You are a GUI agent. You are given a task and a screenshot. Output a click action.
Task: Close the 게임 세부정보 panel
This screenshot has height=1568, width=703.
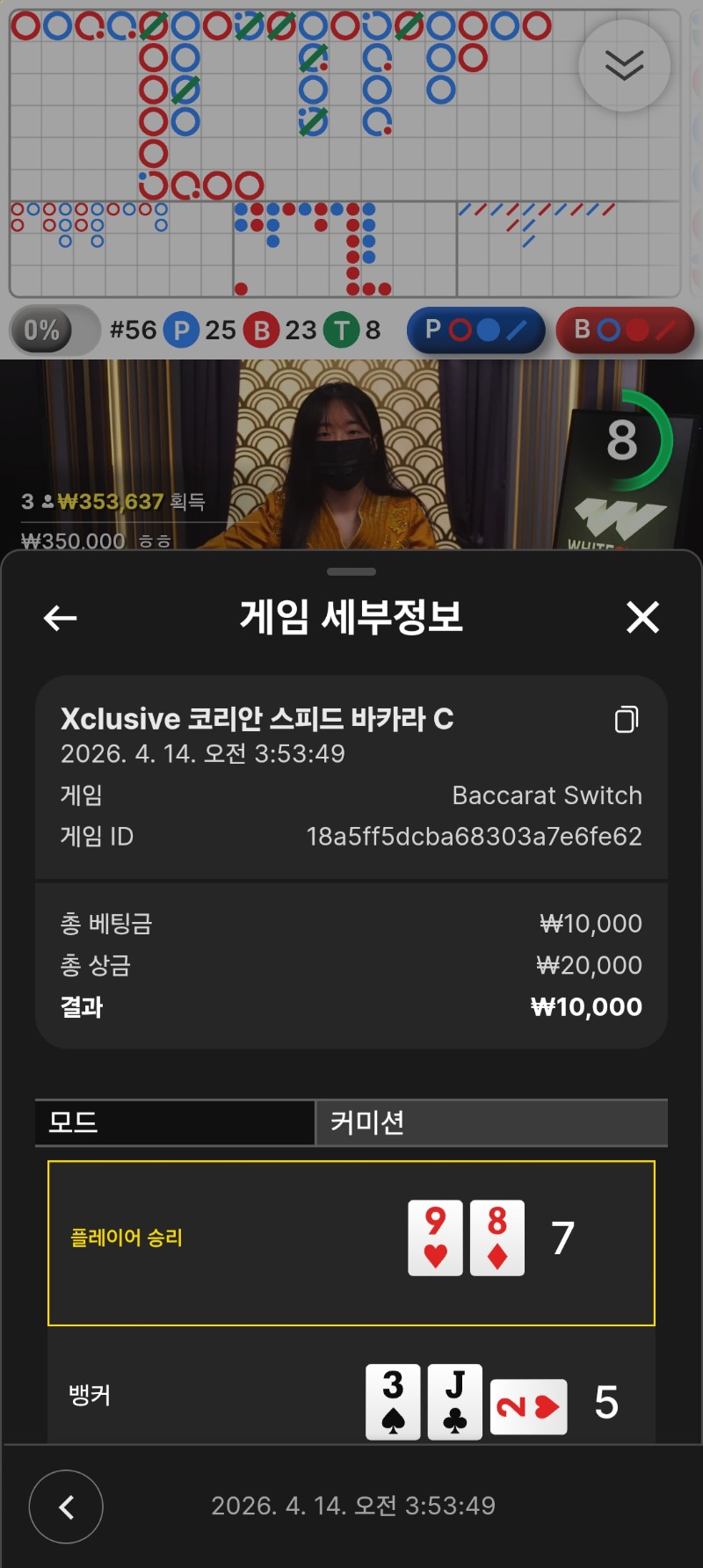(x=642, y=617)
